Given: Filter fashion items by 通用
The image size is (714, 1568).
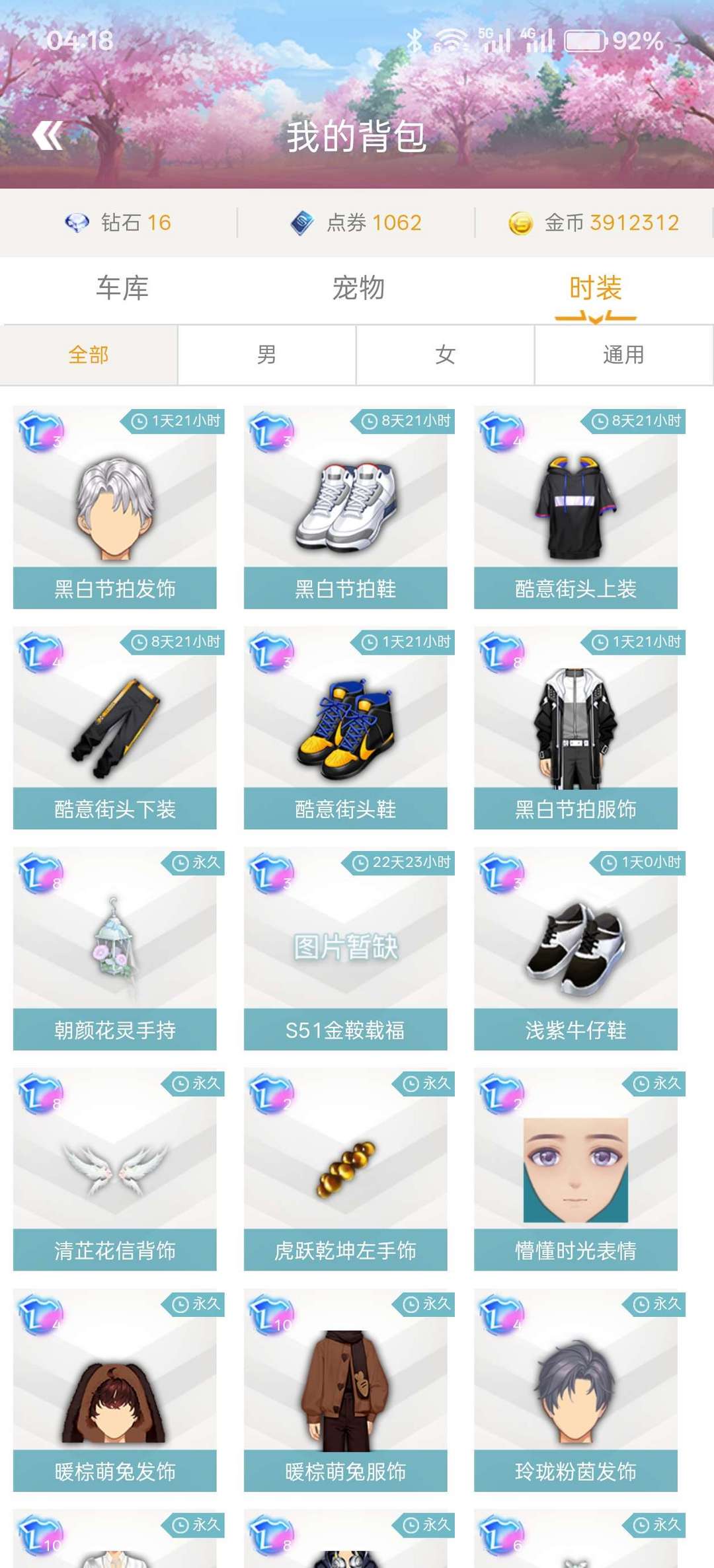Looking at the screenshot, I should coord(623,355).
